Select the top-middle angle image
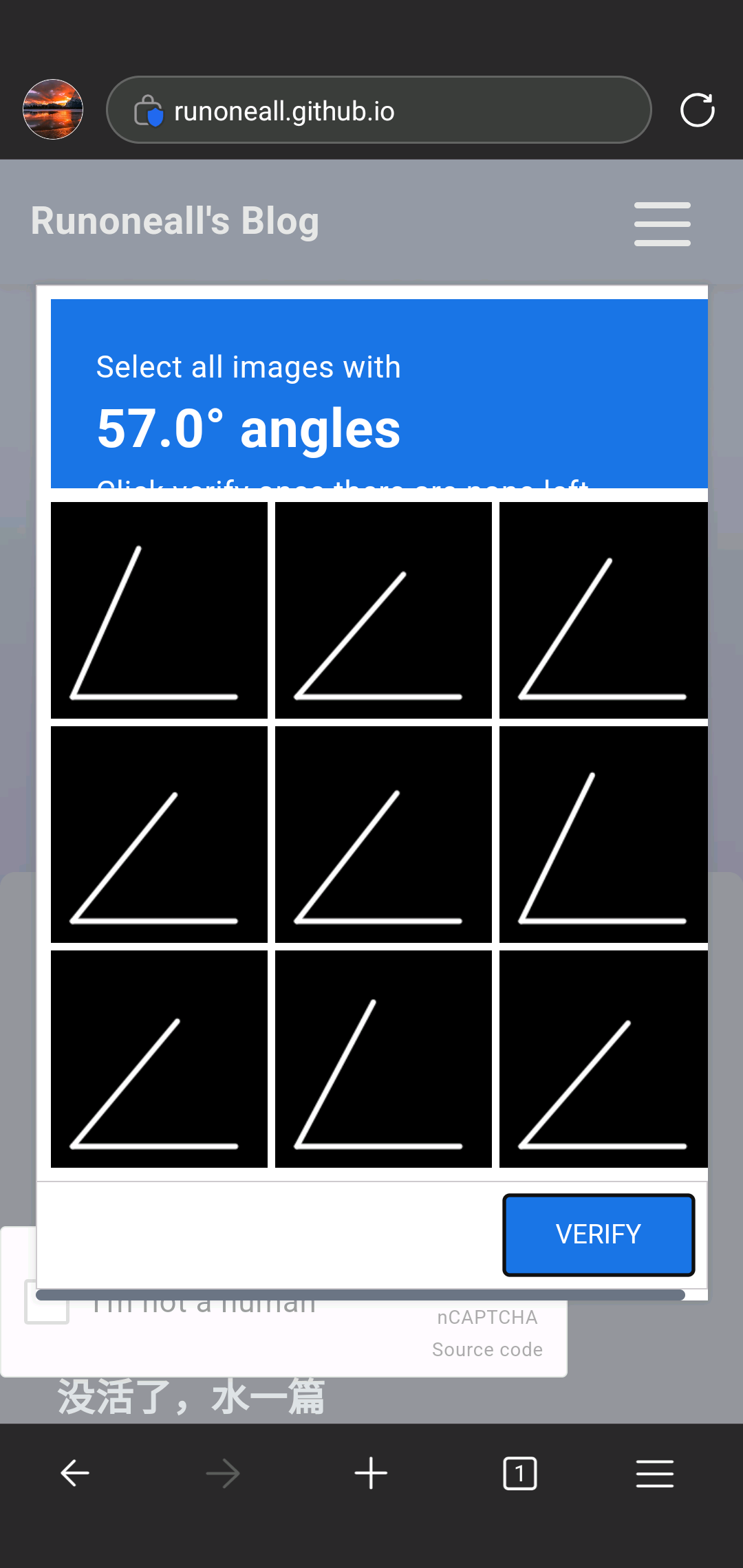The height and width of the screenshot is (1568, 743). coord(383,610)
